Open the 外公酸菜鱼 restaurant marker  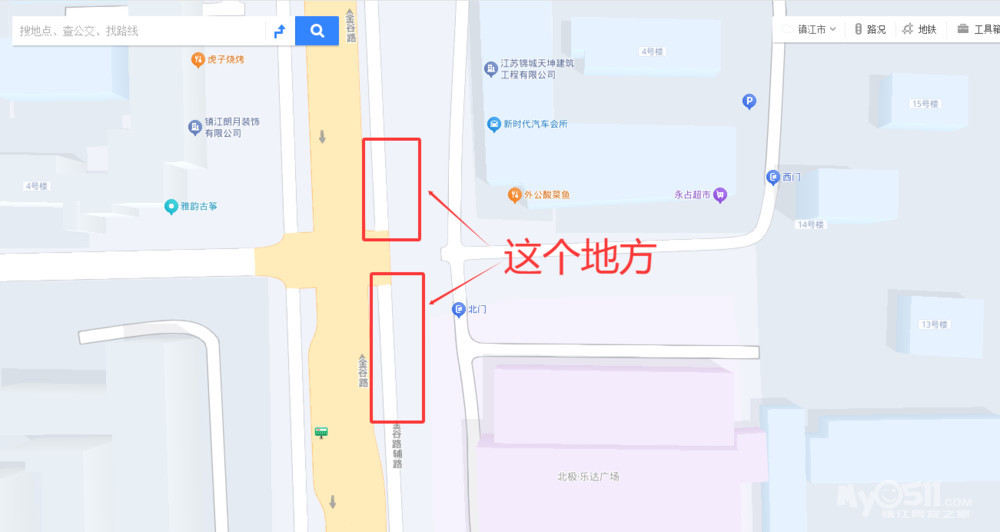[x=514, y=194]
